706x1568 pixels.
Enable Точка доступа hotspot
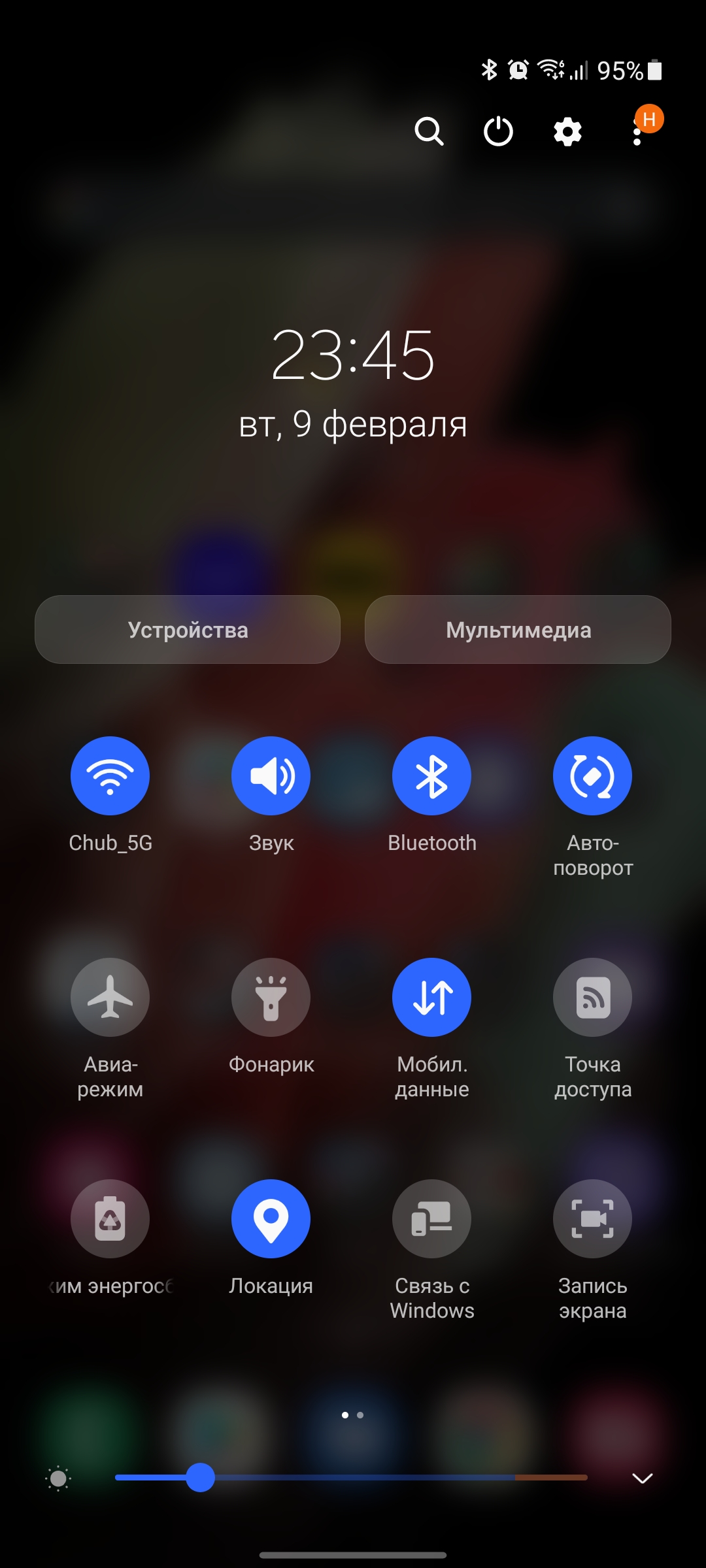click(x=592, y=997)
